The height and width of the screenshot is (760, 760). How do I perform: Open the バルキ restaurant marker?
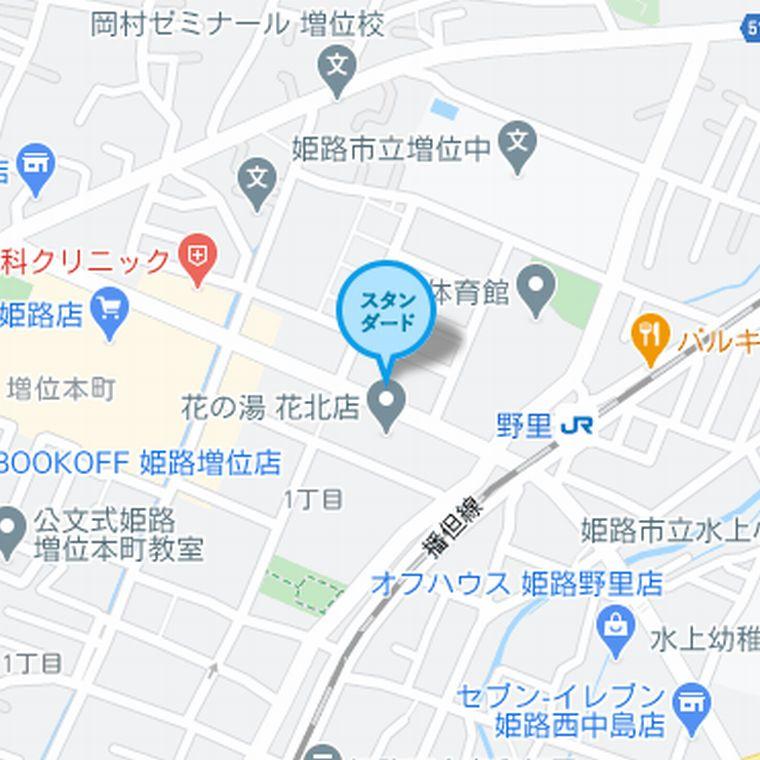tap(650, 340)
